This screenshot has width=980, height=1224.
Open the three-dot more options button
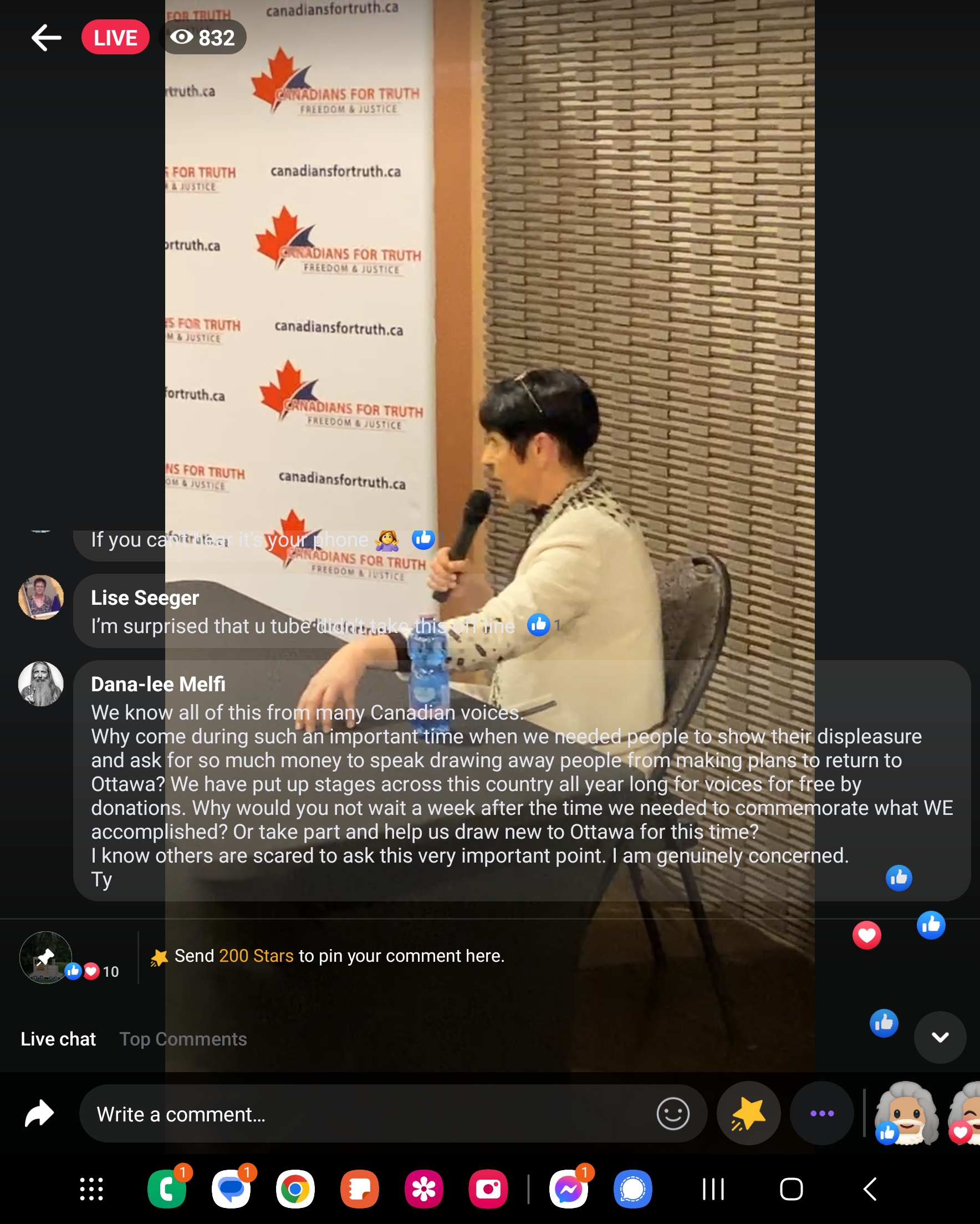tap(821, 1113)
